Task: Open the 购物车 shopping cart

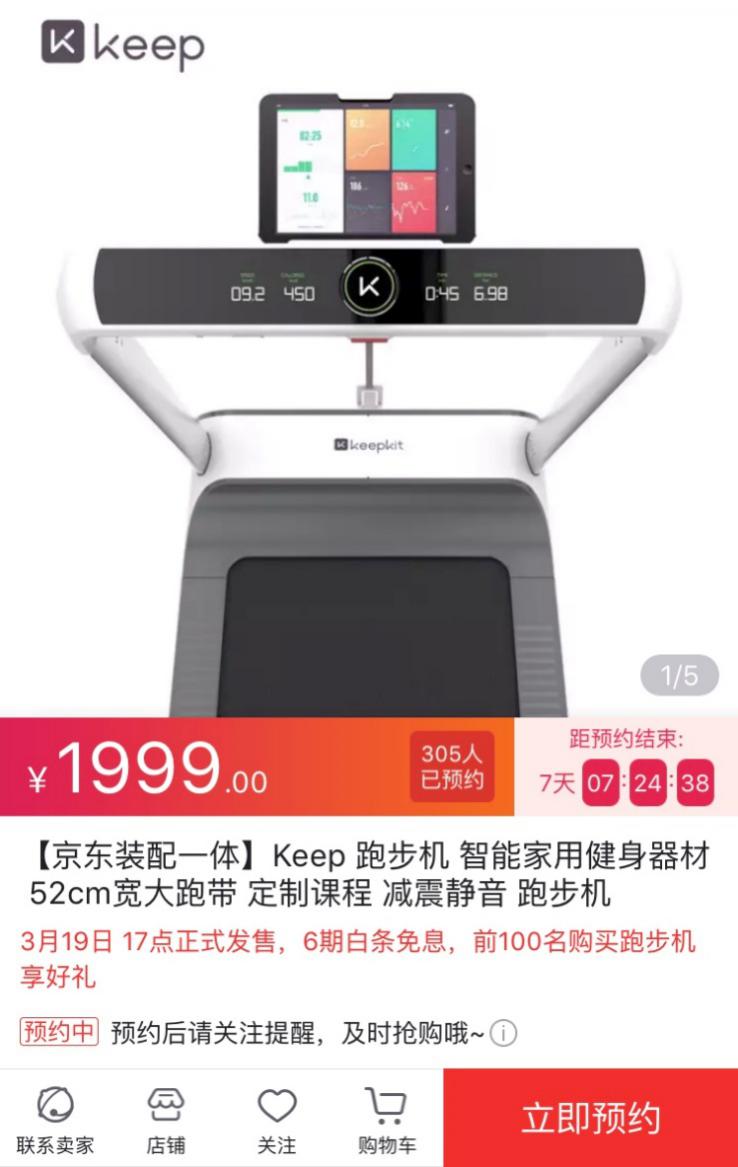Action: tap(386, 1119)
